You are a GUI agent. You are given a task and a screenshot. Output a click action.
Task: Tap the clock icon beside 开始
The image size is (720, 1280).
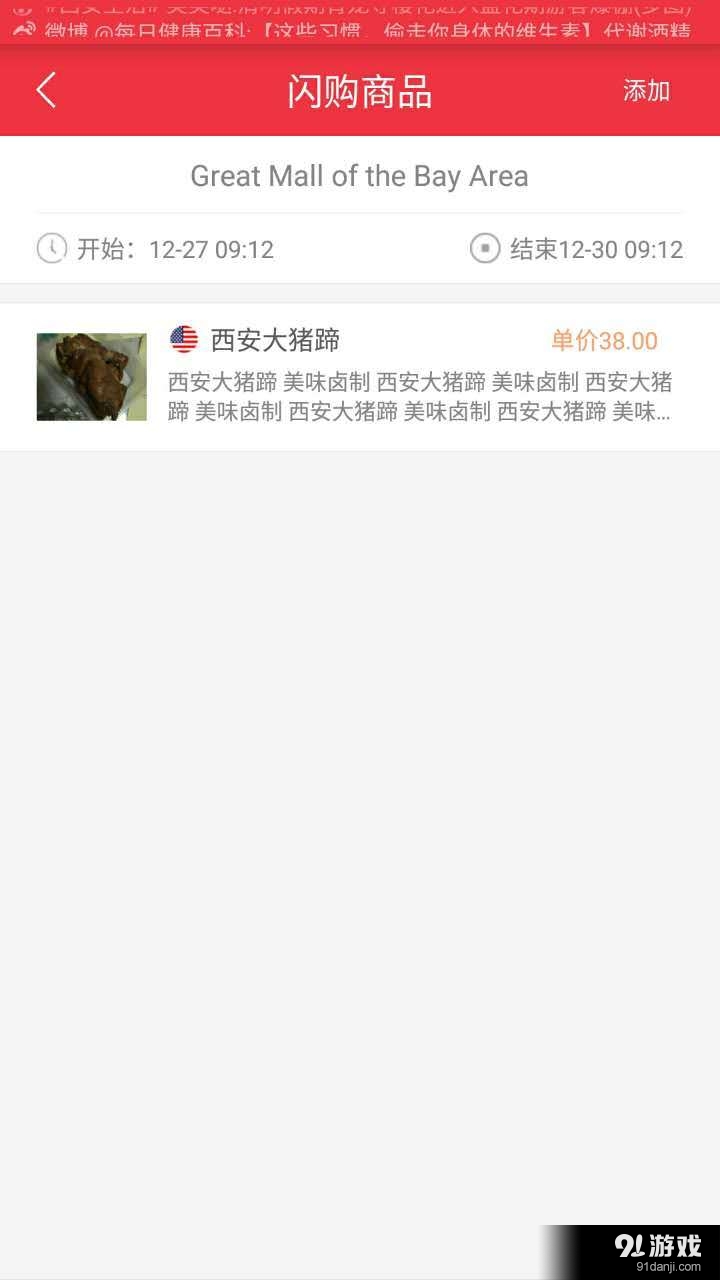pyautogui.click(x=52, y=249)
